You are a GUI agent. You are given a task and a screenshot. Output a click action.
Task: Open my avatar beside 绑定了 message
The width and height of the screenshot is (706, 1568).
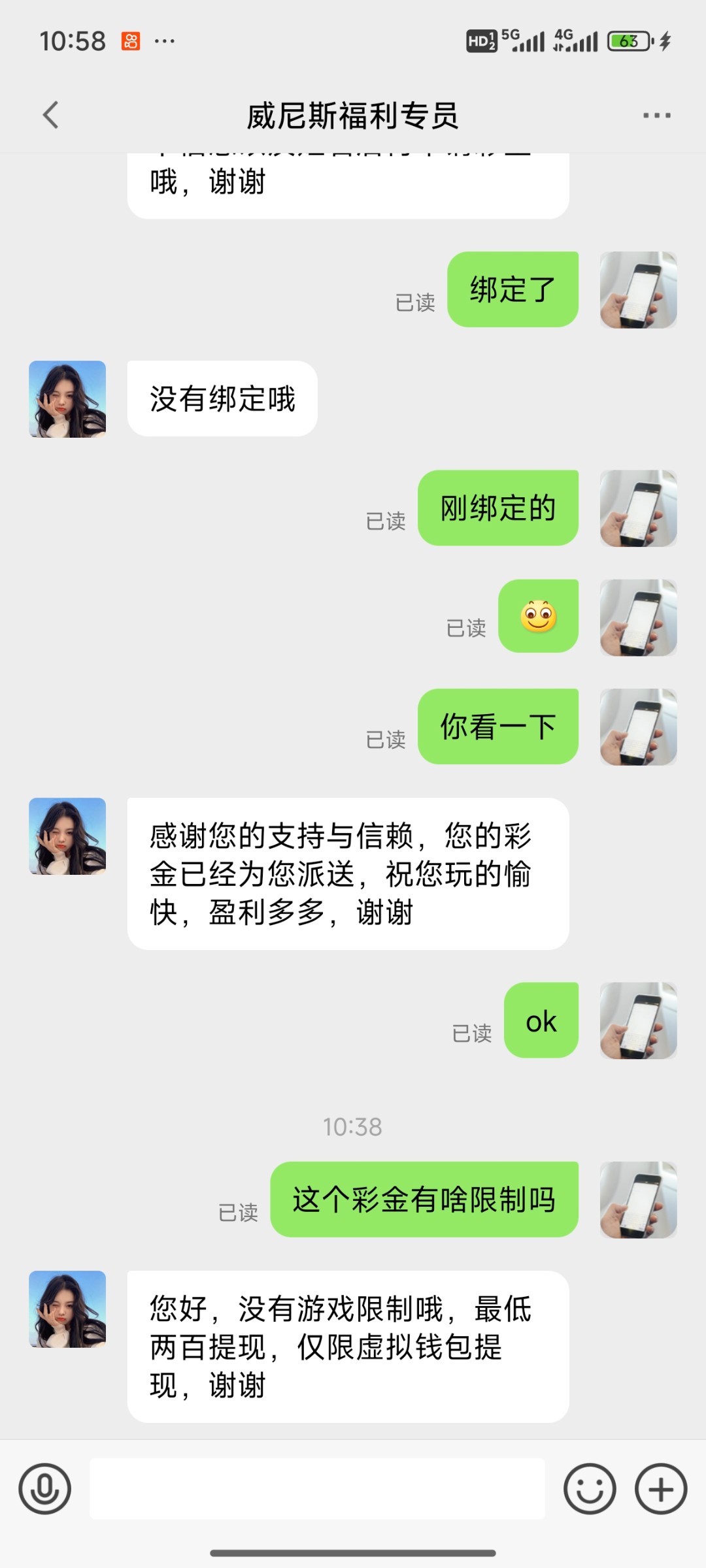(x=638, y=290)
